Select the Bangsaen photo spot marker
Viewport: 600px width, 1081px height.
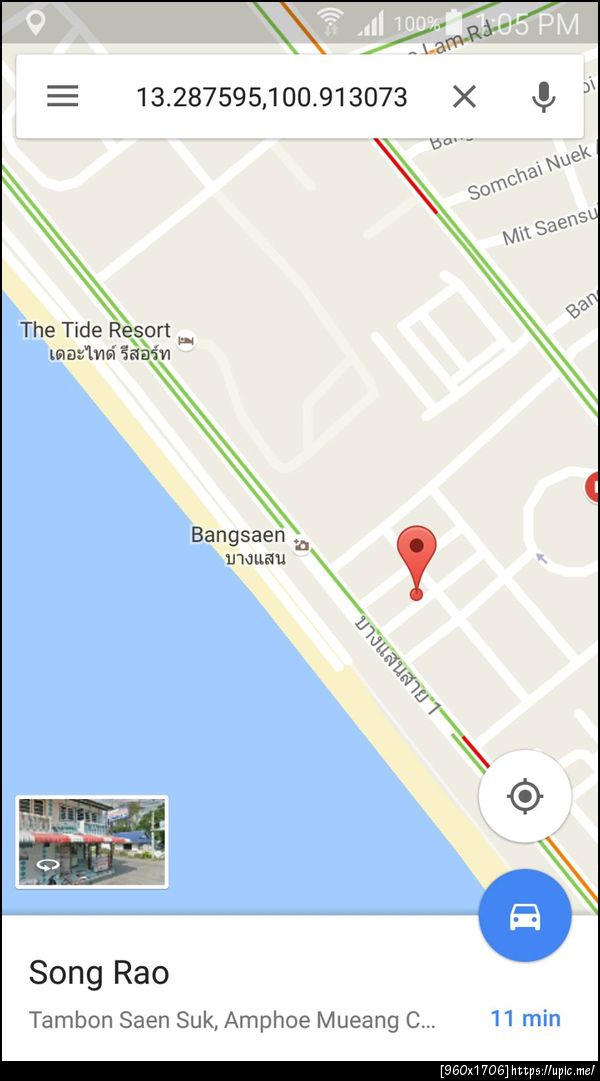(x=301, y=546)
